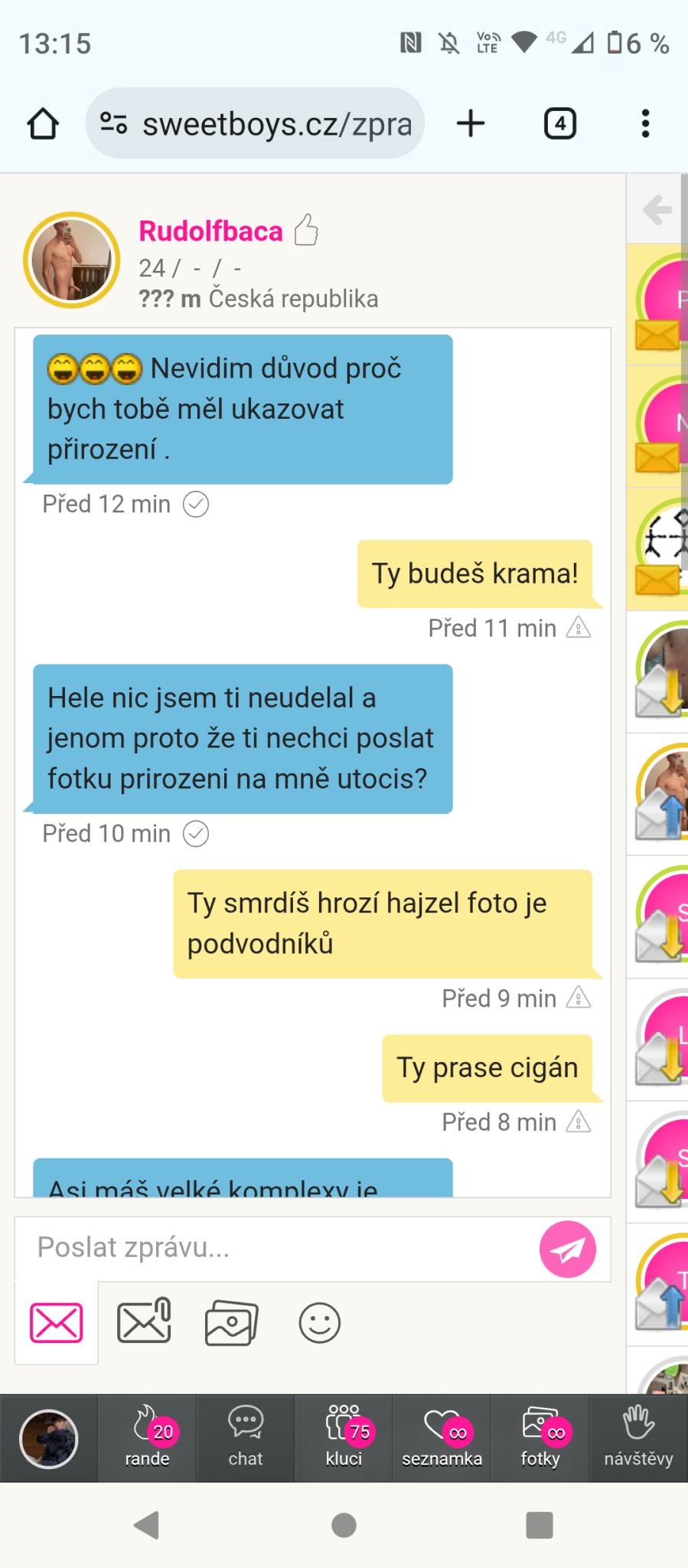View the návštěvy tab
Viewport: 688px width, 1568px height.
(638, 1437)
